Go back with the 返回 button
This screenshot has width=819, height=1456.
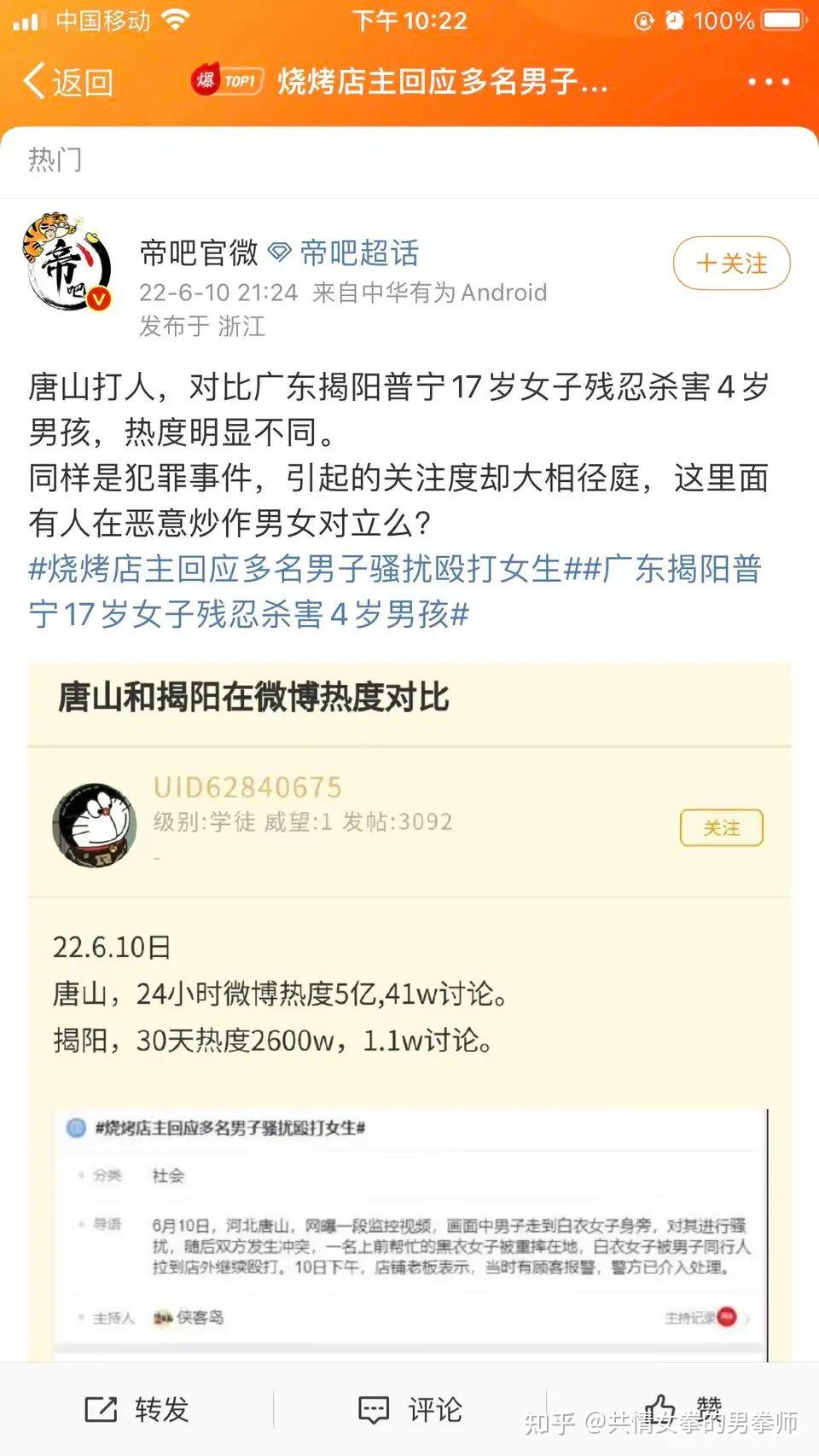click(68, 82)
